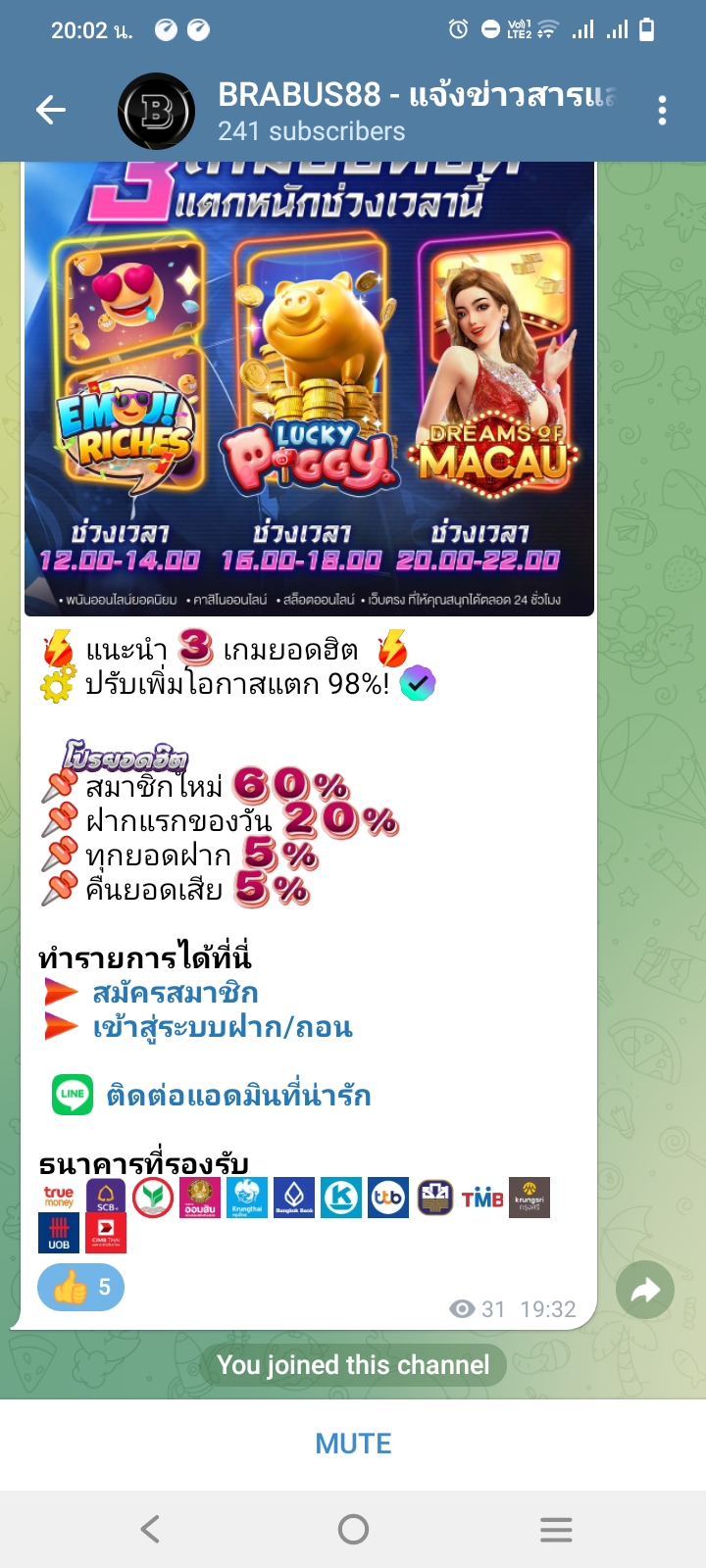This screenshot has width=706, height=1568.
Task: Tap the thumbs-up reaction with 5
Action: point(81,1287)
